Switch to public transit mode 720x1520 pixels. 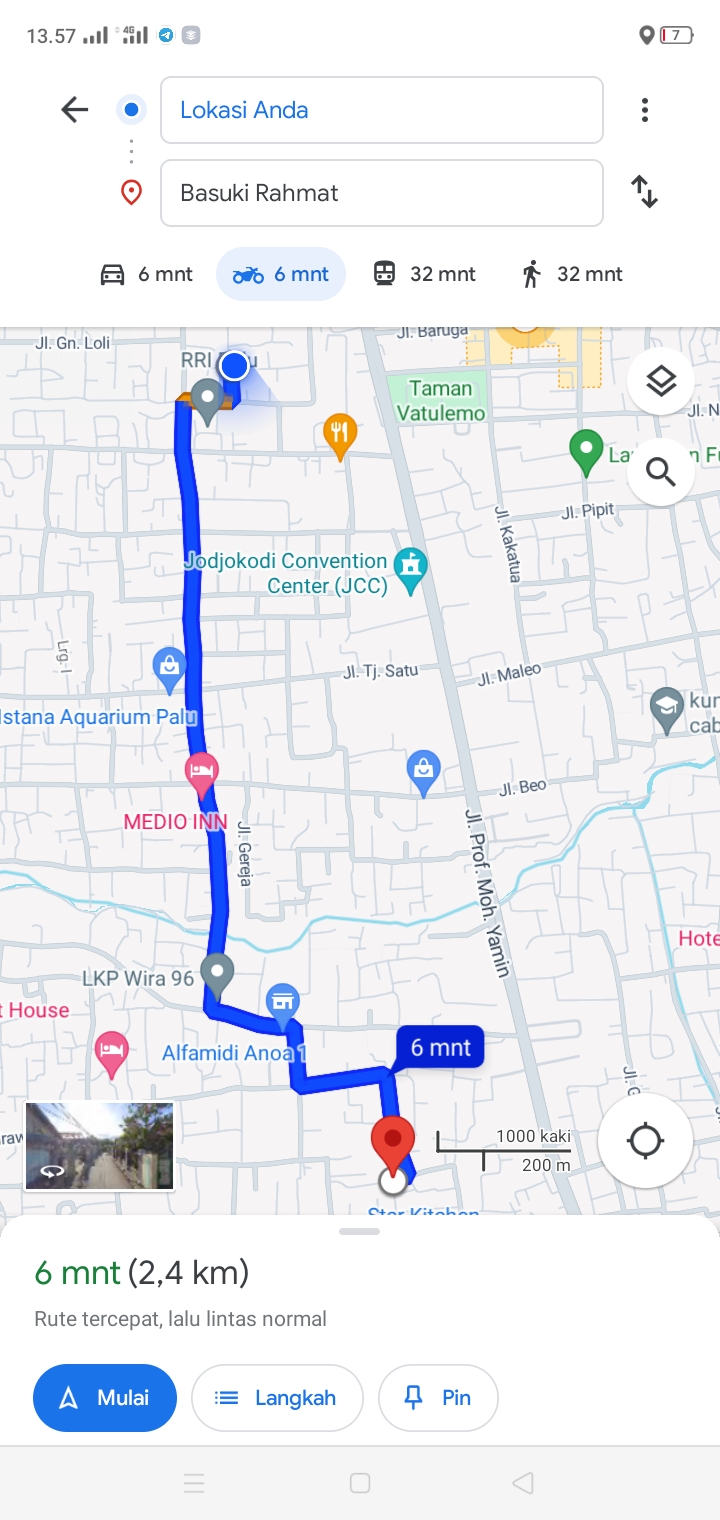click(x=424, y=274)
